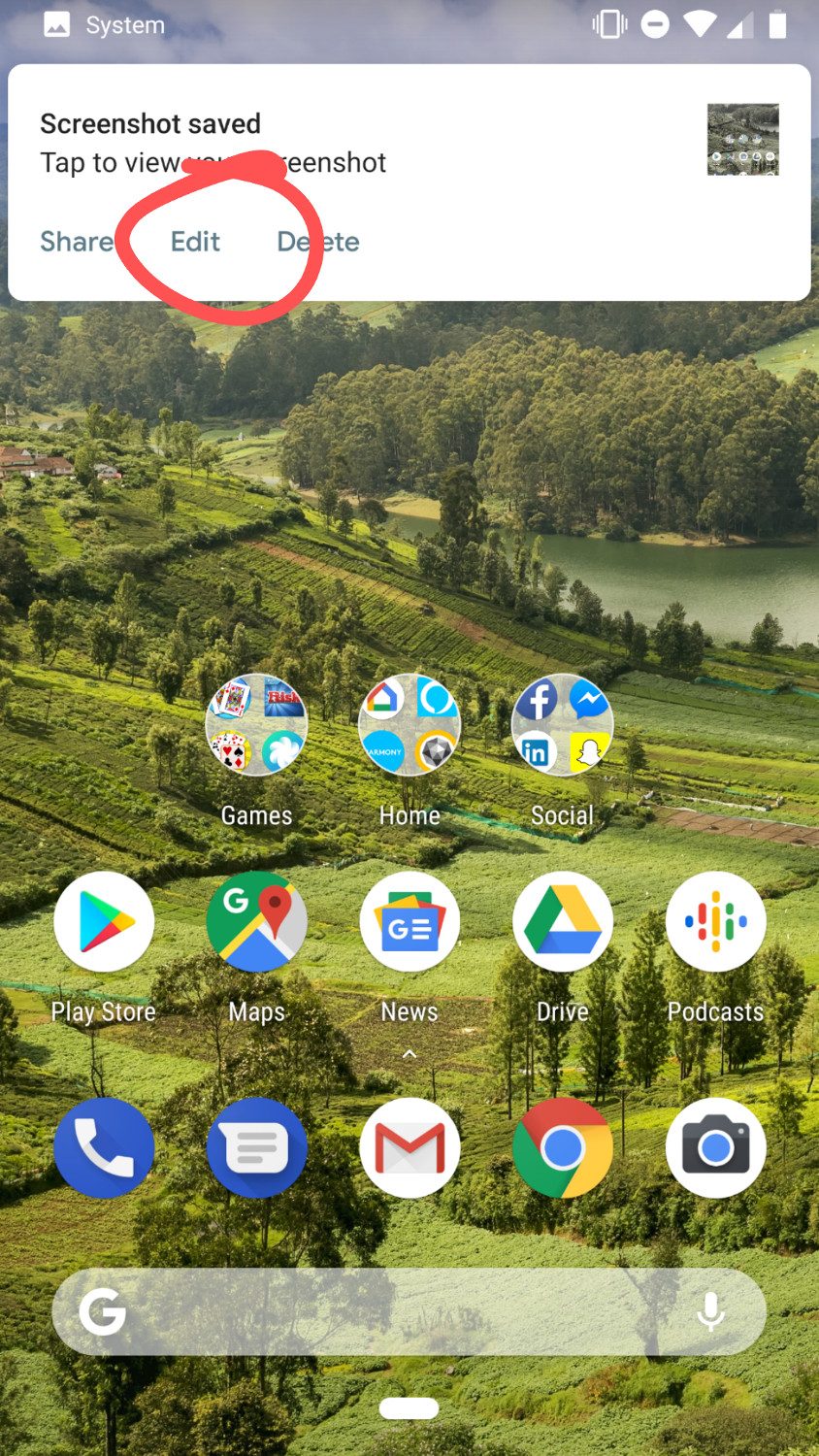
Task: Launch Gmail
Action: coord(409,1148)
